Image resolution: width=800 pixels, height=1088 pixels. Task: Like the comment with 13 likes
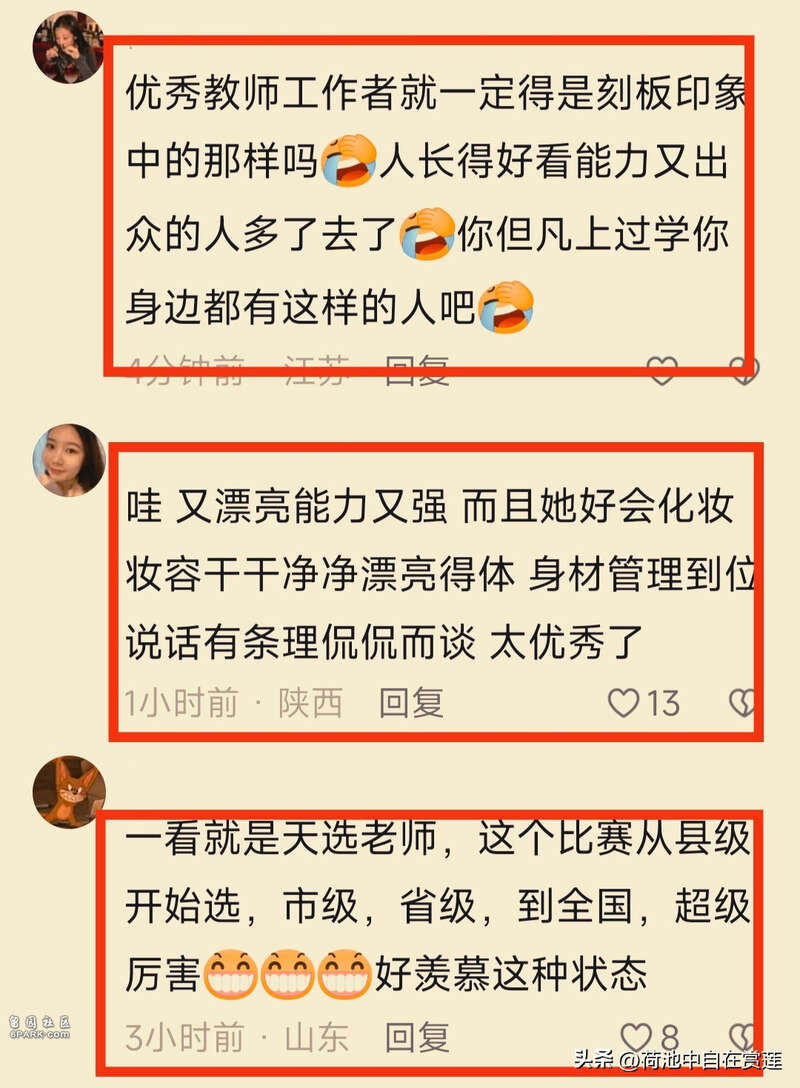(625, 703)
